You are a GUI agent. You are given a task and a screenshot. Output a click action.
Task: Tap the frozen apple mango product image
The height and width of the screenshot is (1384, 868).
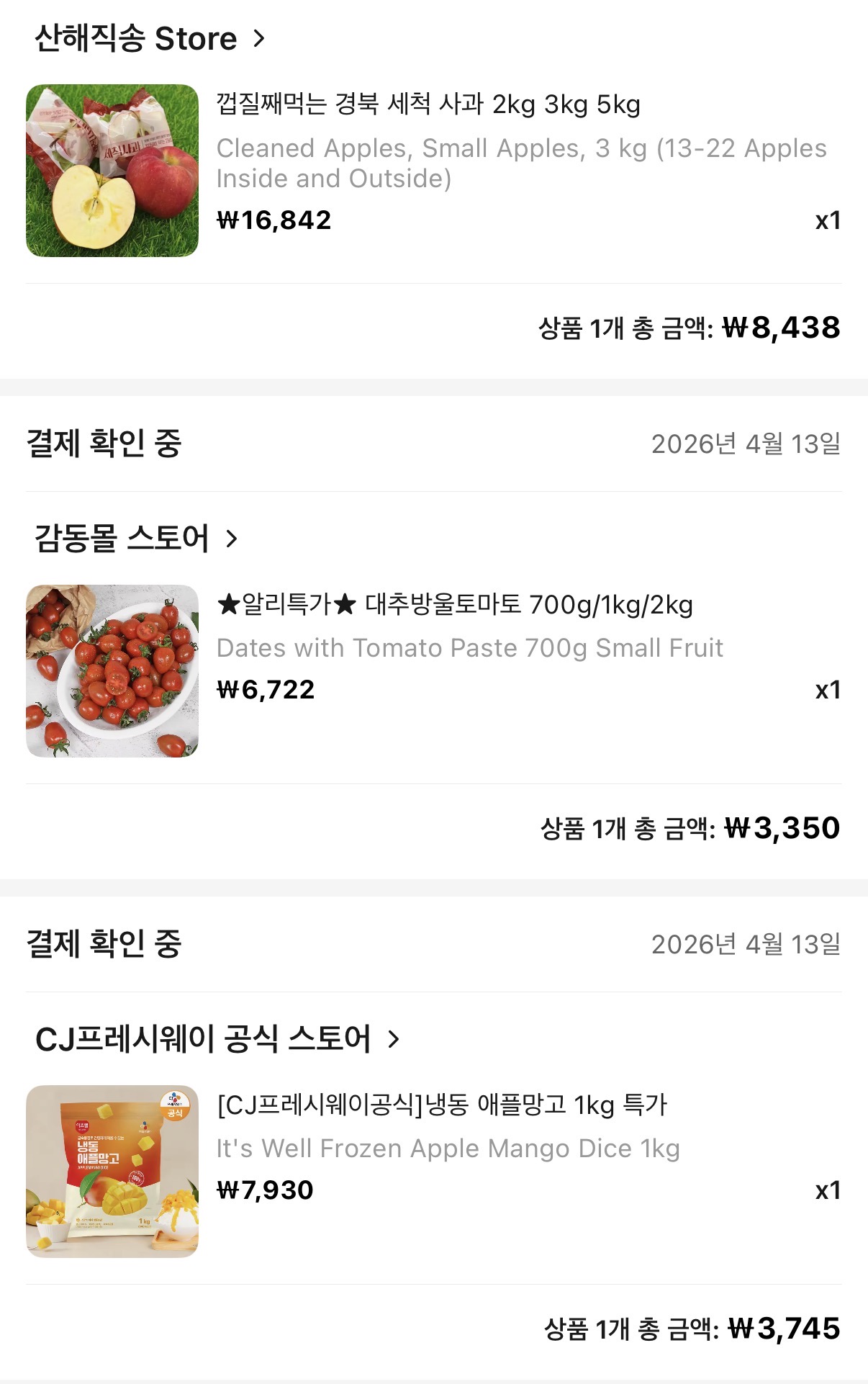pyautogui.click(x=112, y=1172)
